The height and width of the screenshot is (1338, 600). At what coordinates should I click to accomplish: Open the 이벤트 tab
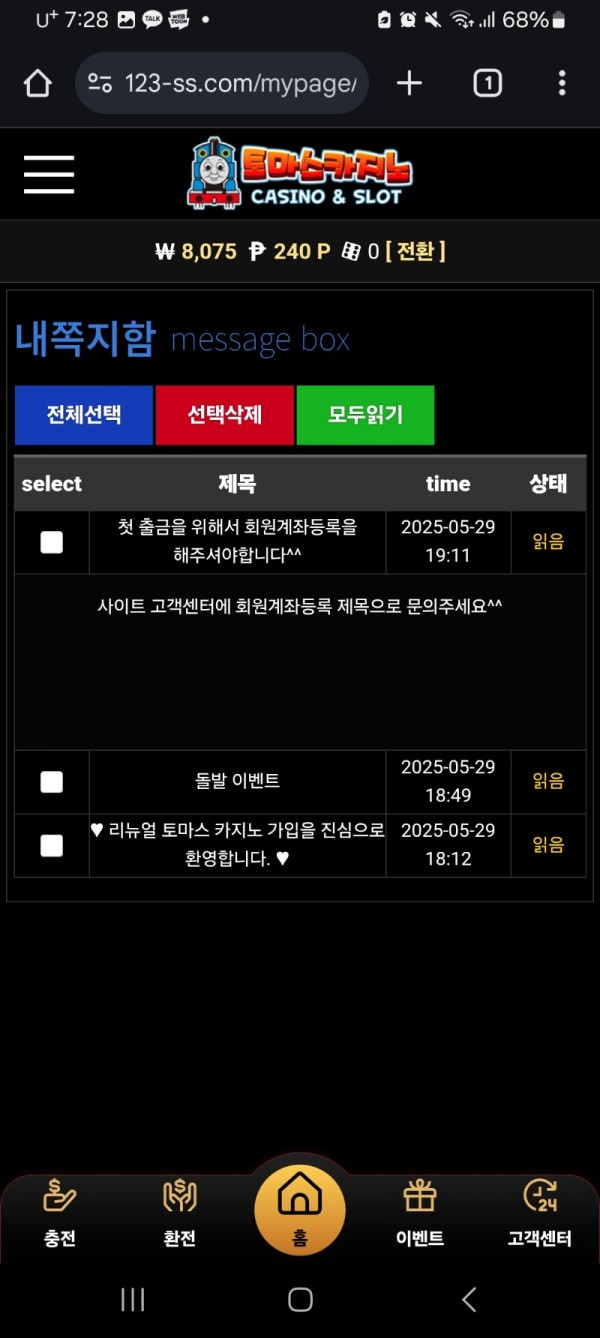point(420,1212)
